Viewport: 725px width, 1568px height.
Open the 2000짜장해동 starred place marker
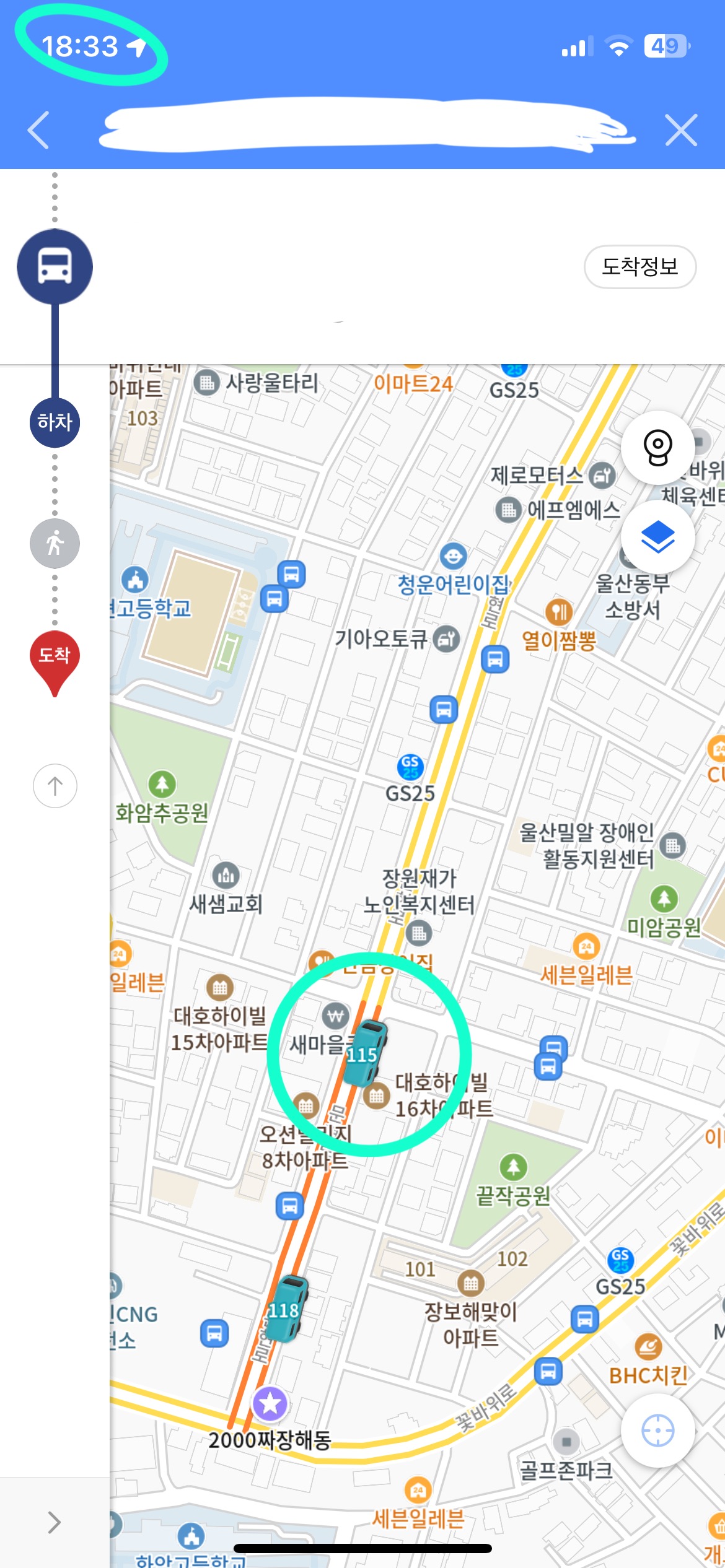point(270,1403)
